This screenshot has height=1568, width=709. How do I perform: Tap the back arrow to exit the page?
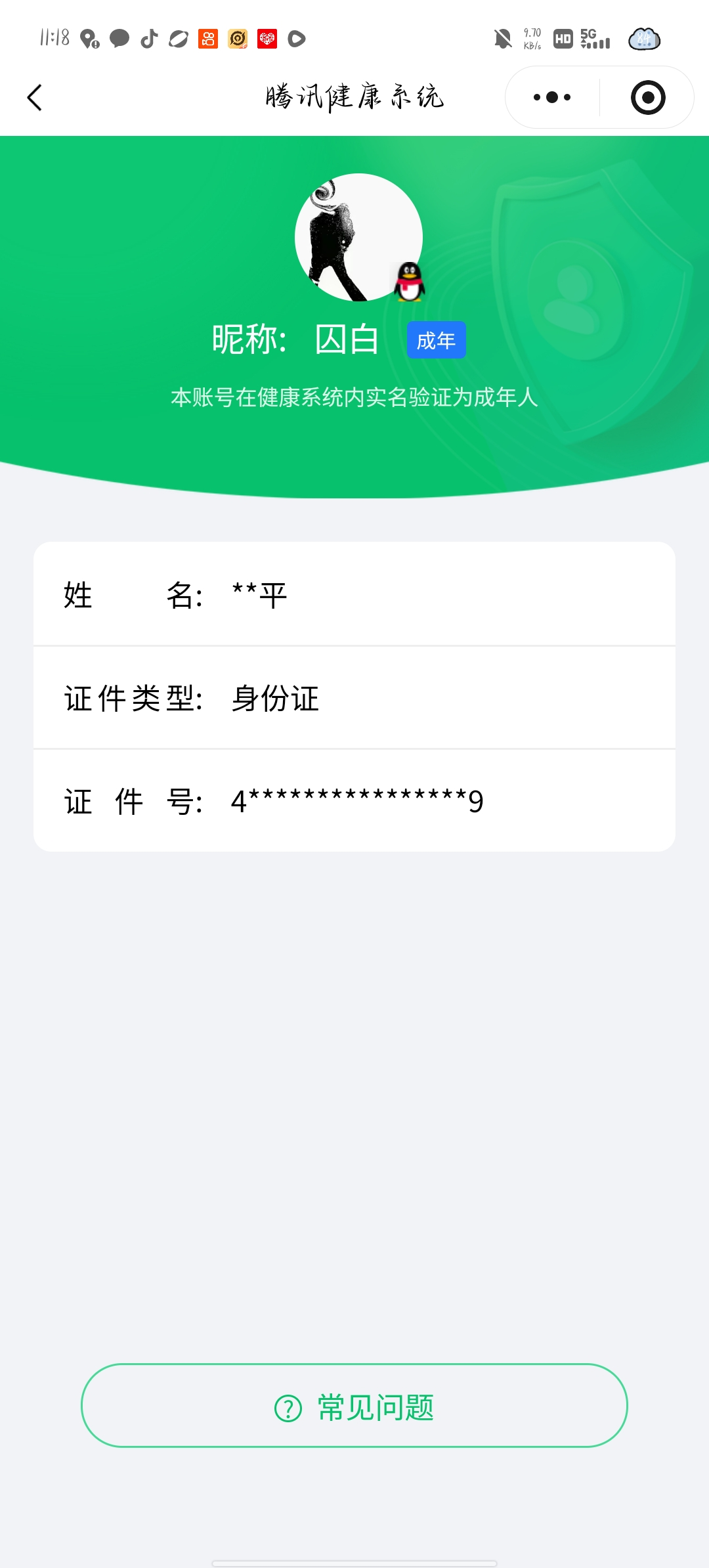pos(35,97)
